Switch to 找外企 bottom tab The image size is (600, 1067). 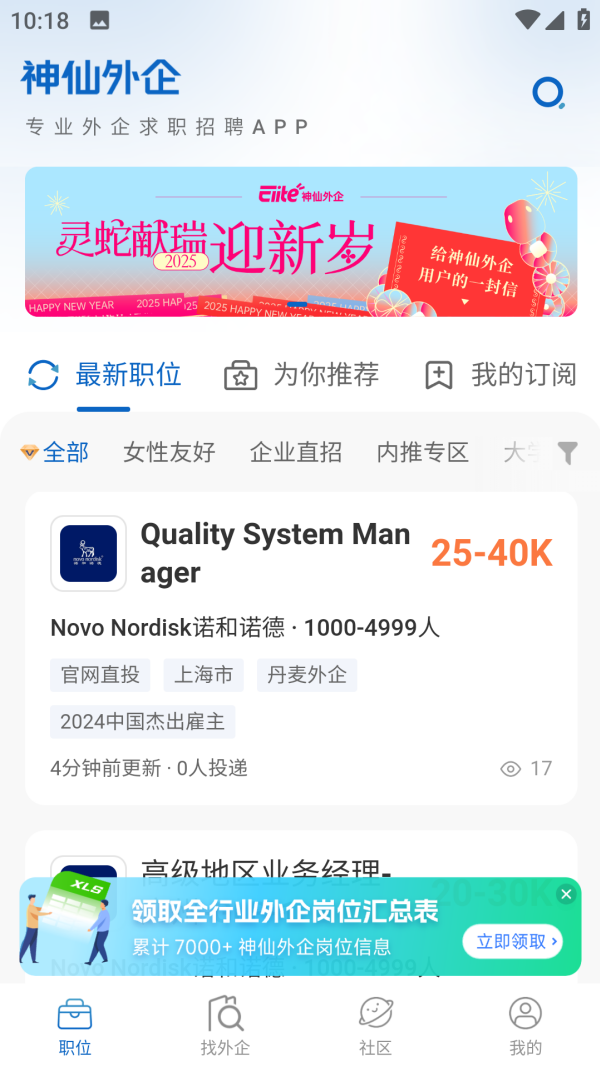(225, 1026)
